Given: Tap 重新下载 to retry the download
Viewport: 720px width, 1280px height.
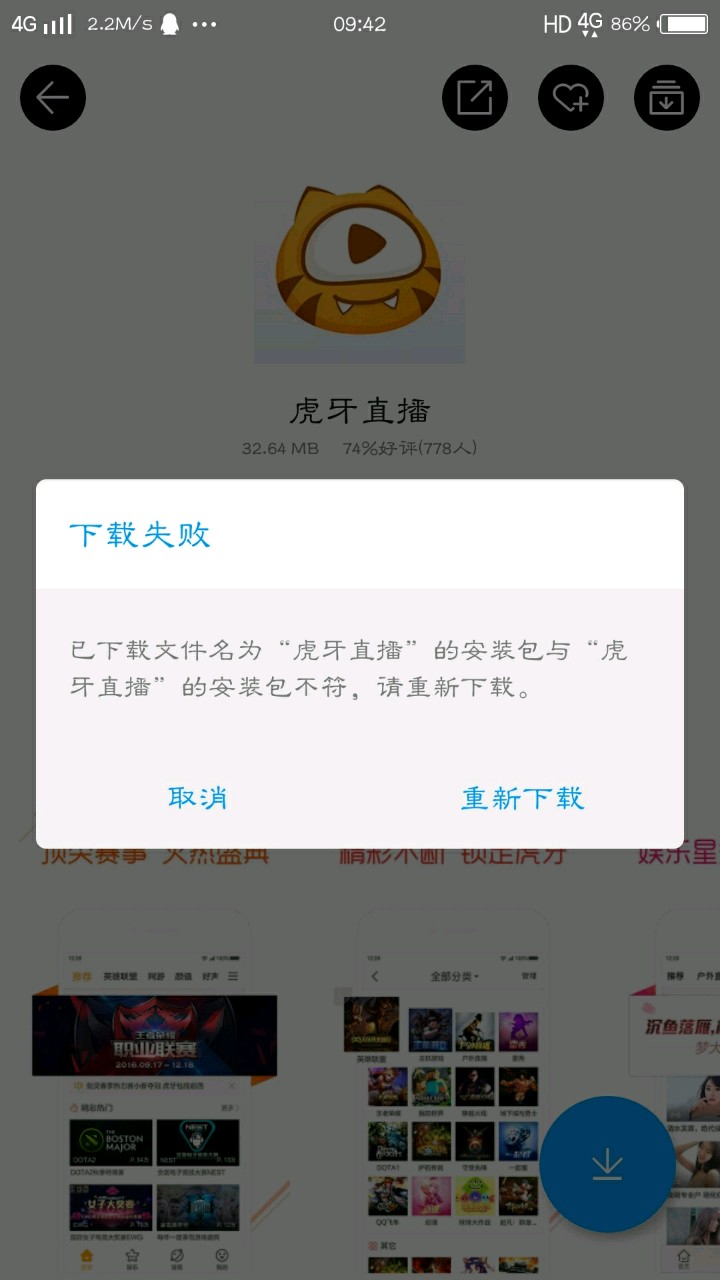Looking at the screenshot, I should 522,797.
